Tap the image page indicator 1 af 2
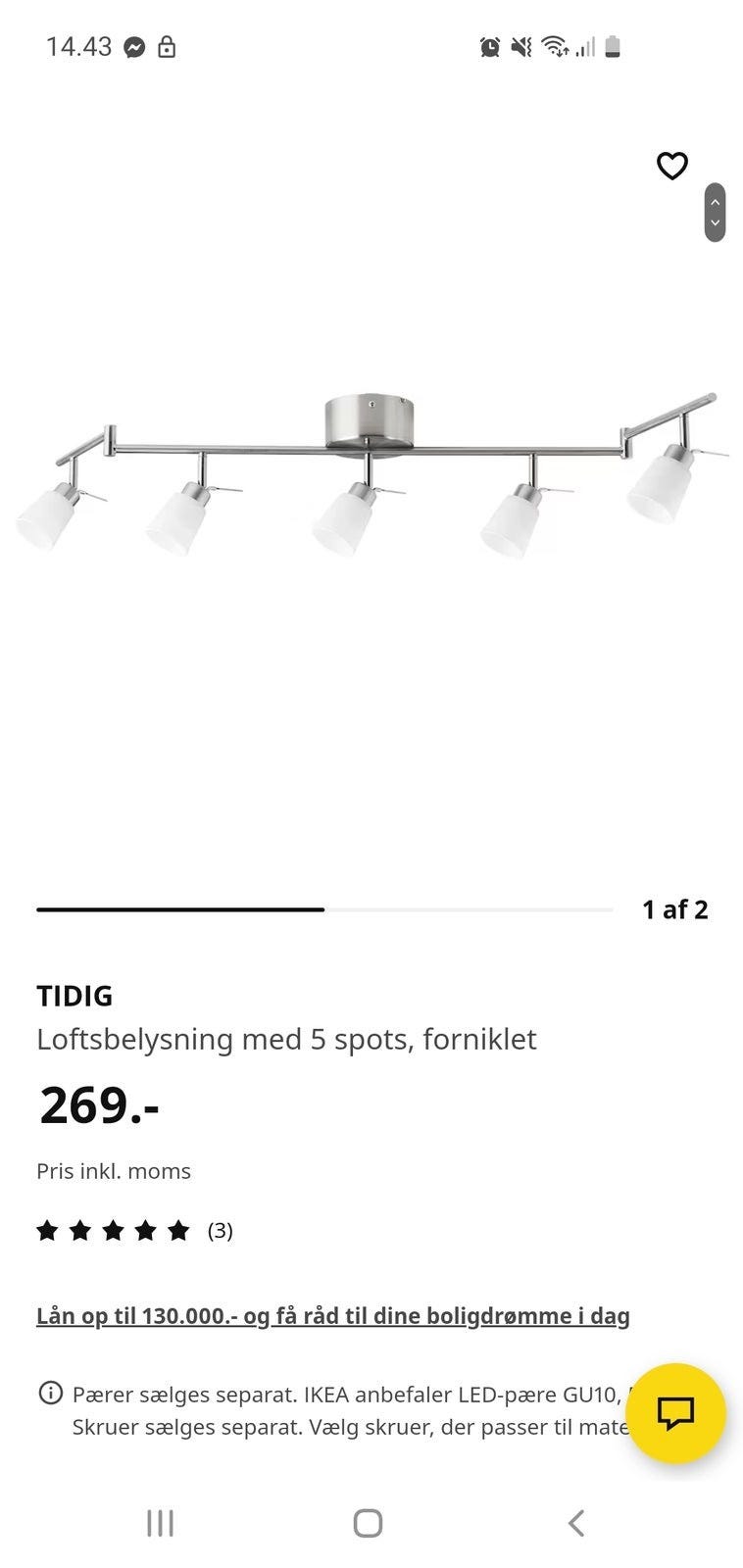The image size is (743, 1568). (x=675, y=909)
